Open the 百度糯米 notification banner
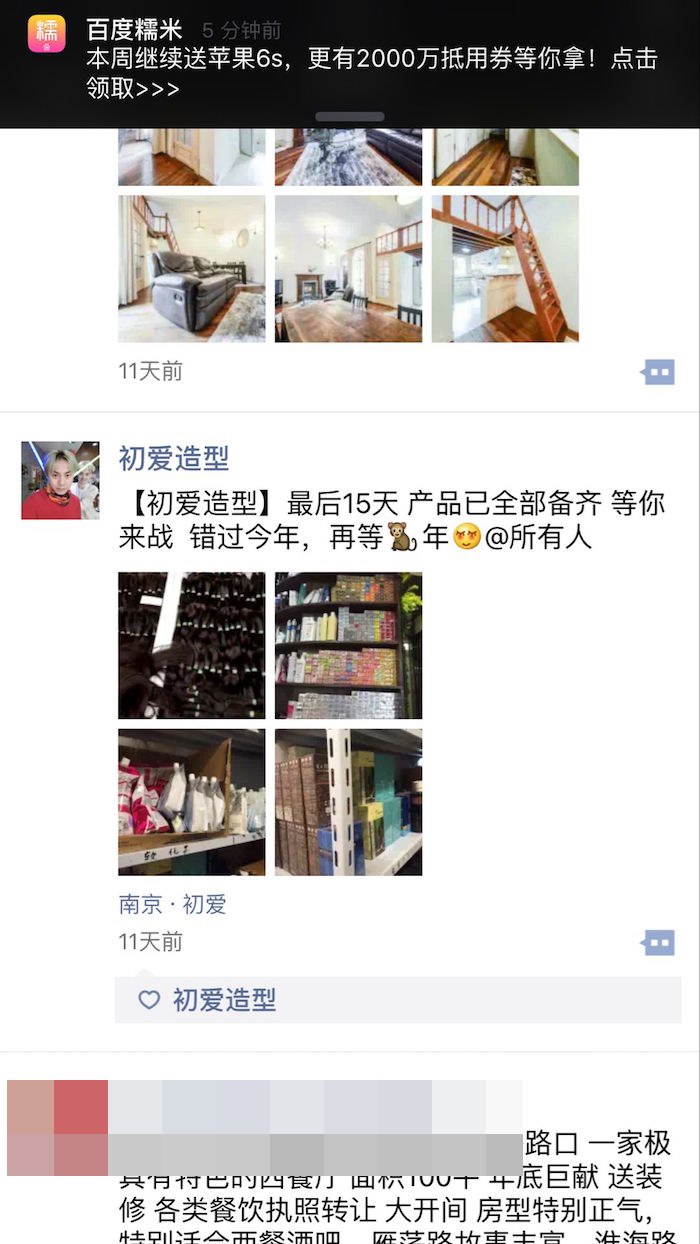Image resolution: width=700 pixels, height=1244 pixels. 350,60
